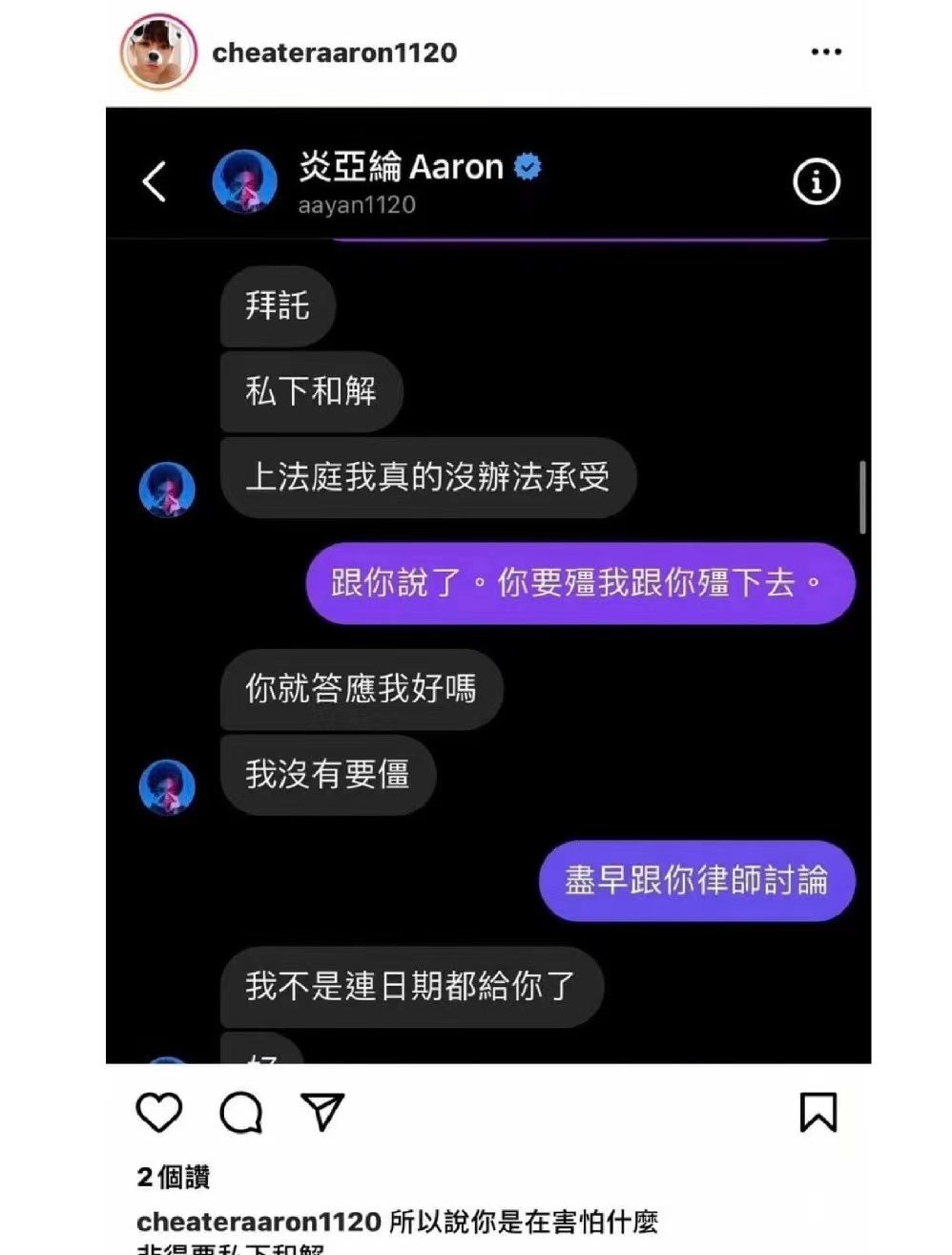This screenshot has width=952, height=1255.
Task: Open the post options three-dot menu
Action: [x=824, y=52]
